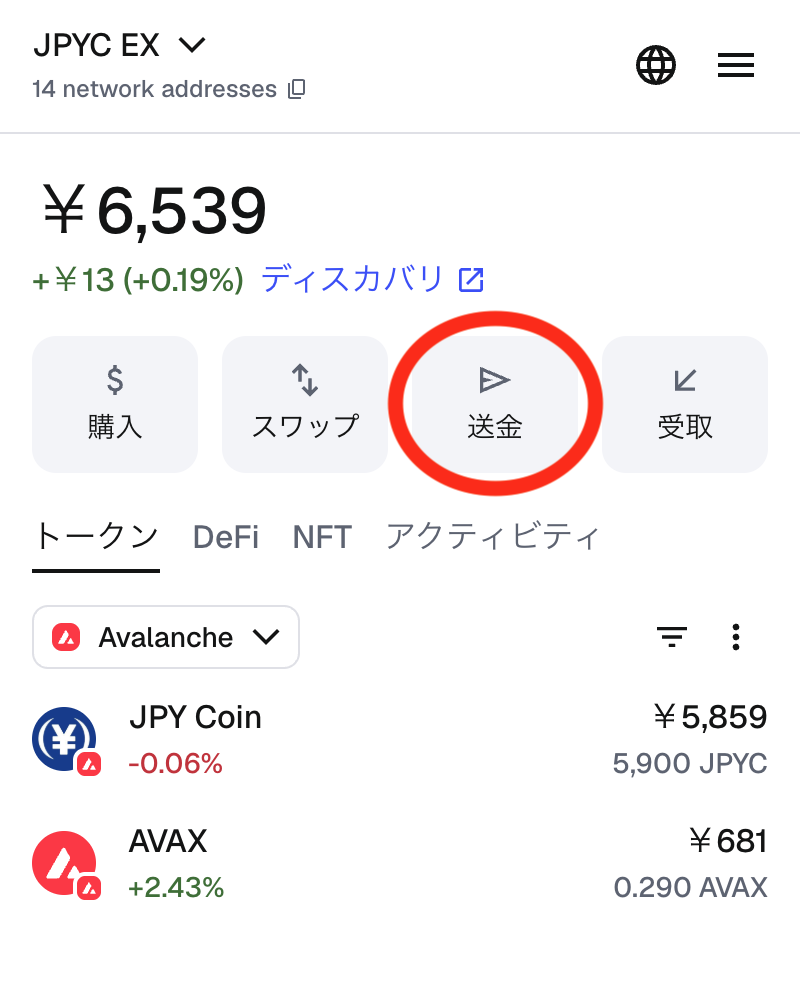Tap the 購入 buy button
The height and width of the screenshot is (990, 800).
coord(115,404)
